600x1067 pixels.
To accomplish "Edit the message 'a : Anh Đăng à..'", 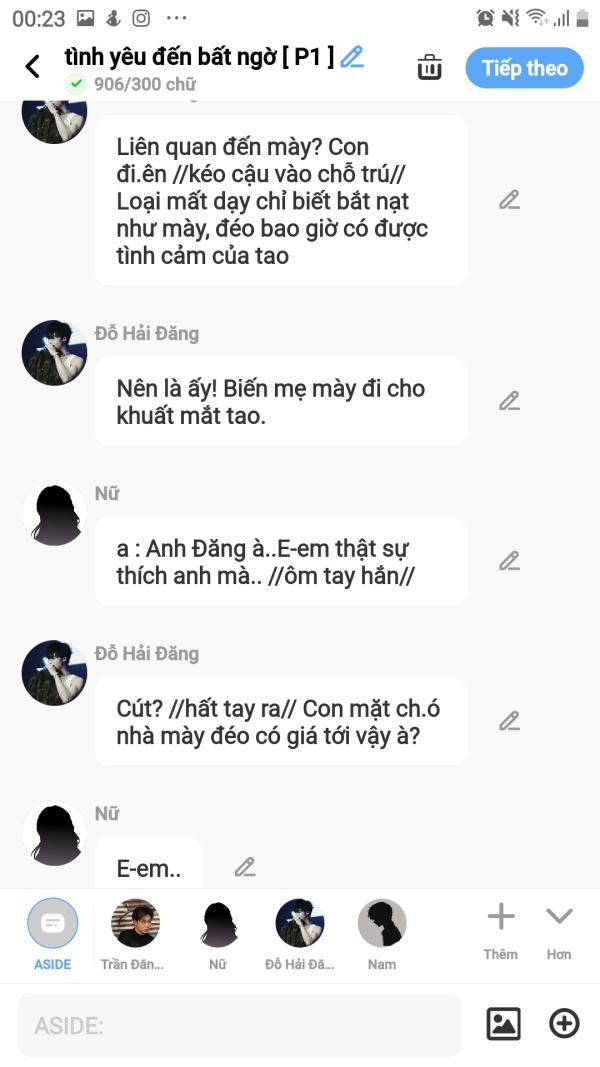I will pos(509,561).
